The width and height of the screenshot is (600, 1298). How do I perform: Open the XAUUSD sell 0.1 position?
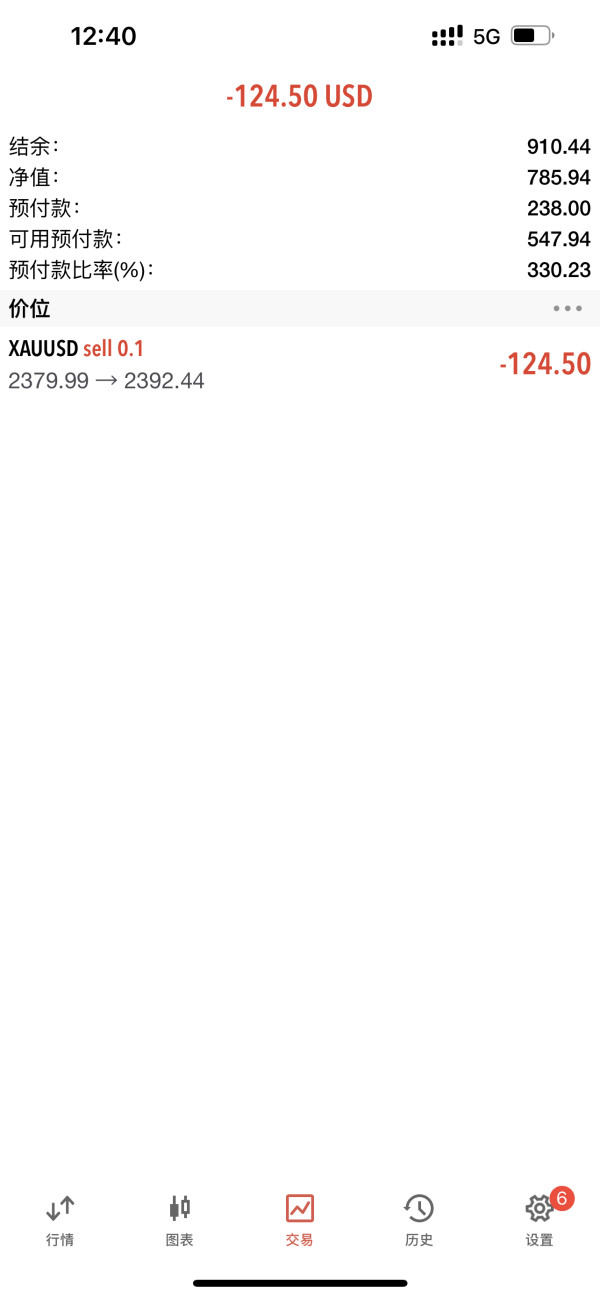300,364
